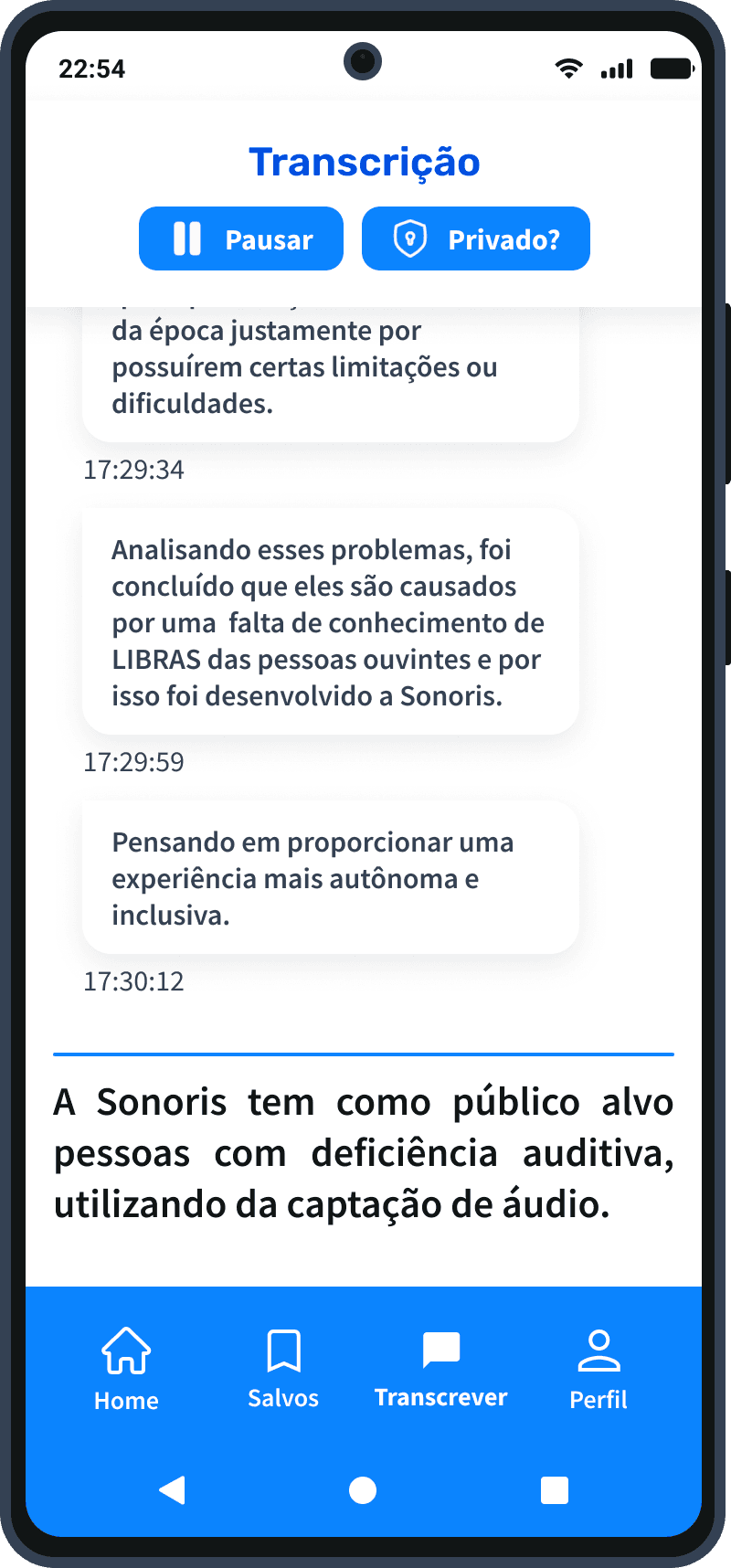Viewport: 731px width, 1568px height.
Task: Tap the Privado? privacy button
Action: (x=475, y=238)
